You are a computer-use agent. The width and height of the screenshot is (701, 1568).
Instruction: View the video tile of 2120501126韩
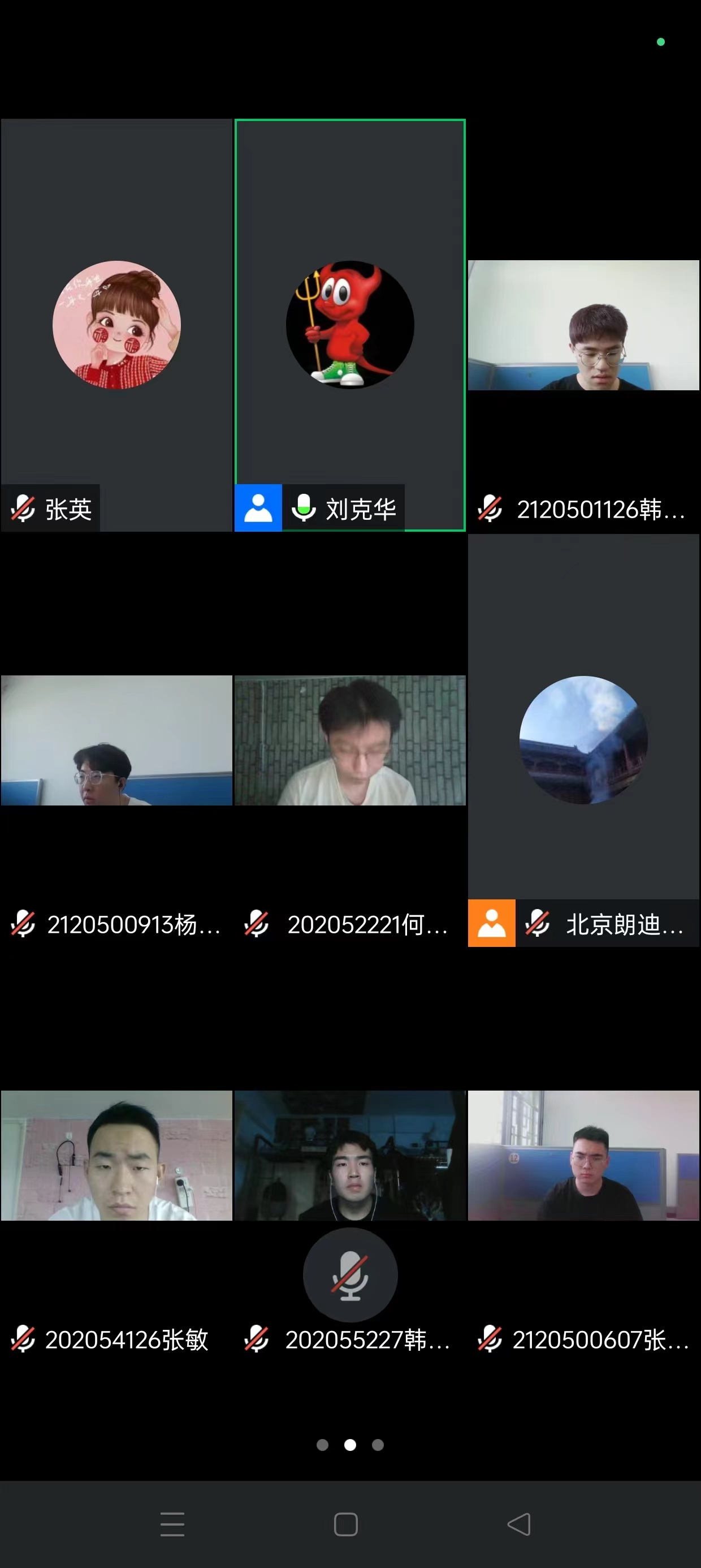pos(583,325)
